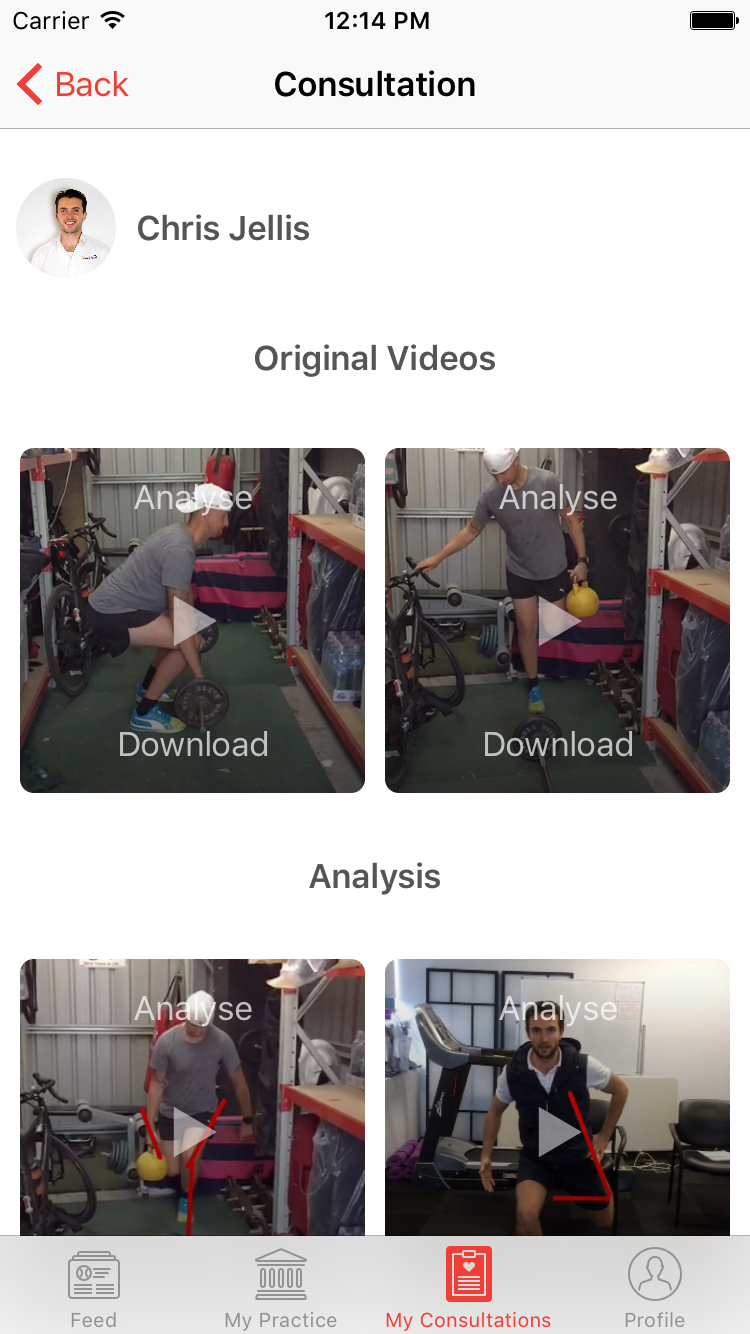750x1334 pixels.
Task: Select the My Consultations tab
Action: [468, 1288]
